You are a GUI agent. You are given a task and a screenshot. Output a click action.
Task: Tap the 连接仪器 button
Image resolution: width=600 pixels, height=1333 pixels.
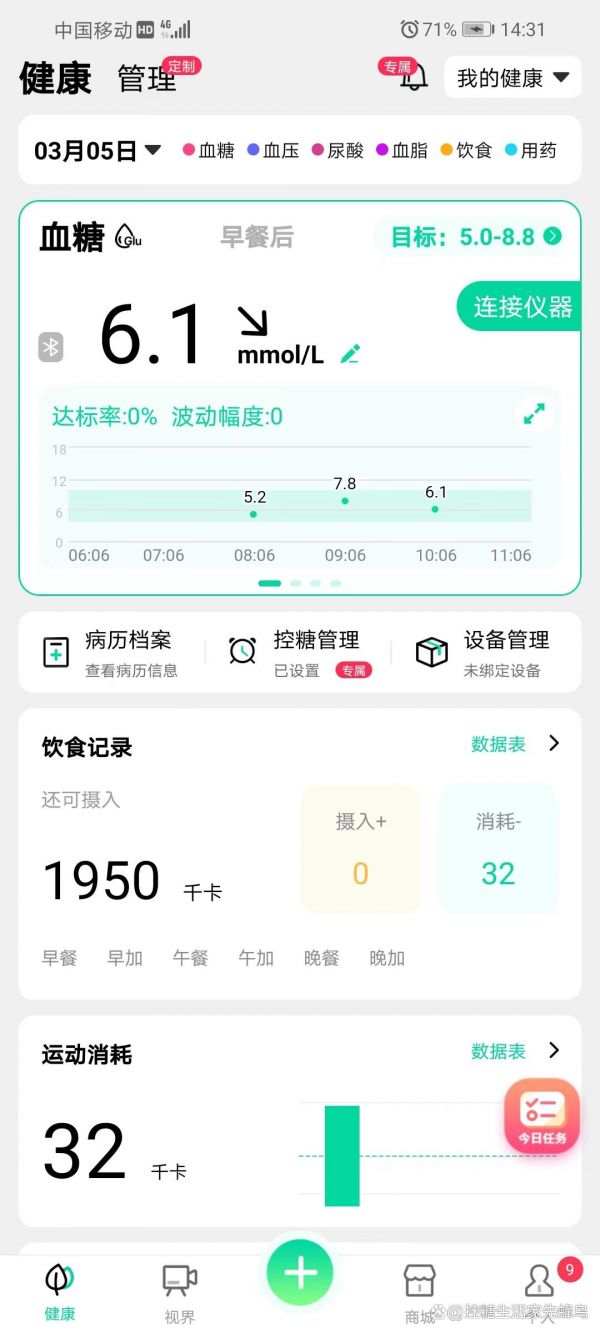click(520, 306)
